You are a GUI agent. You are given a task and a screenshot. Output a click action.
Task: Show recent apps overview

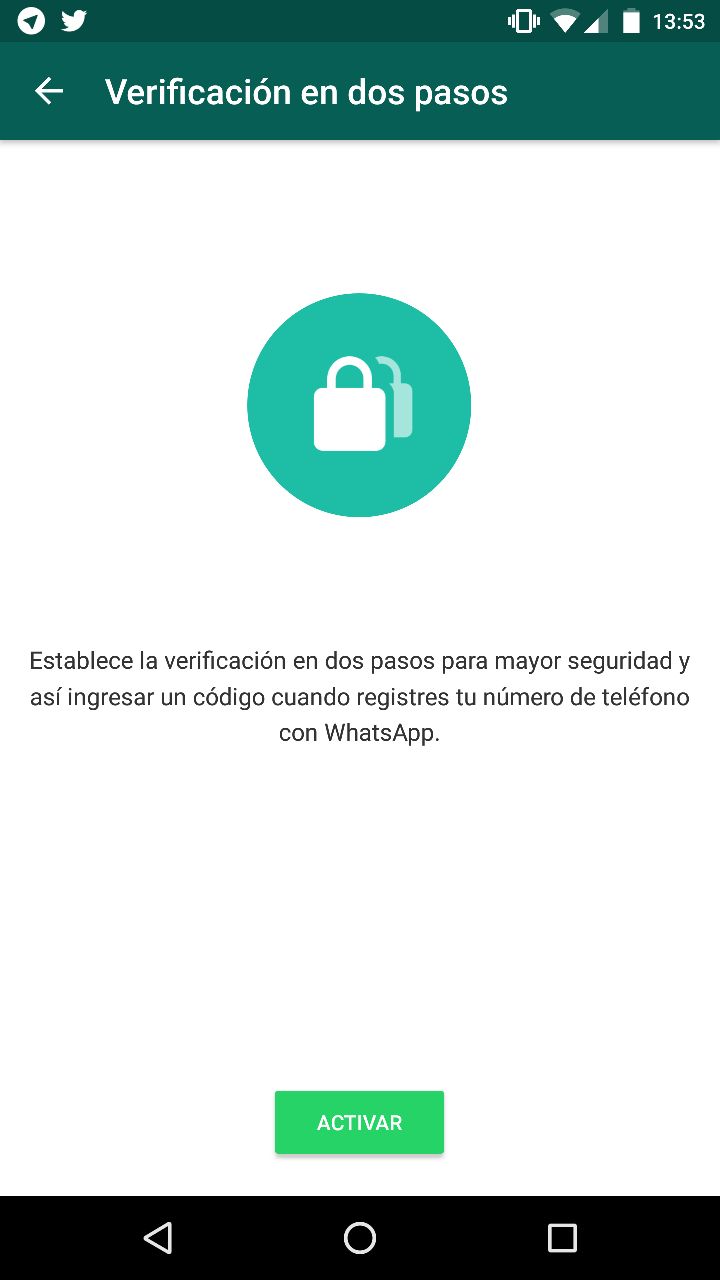562,1238
